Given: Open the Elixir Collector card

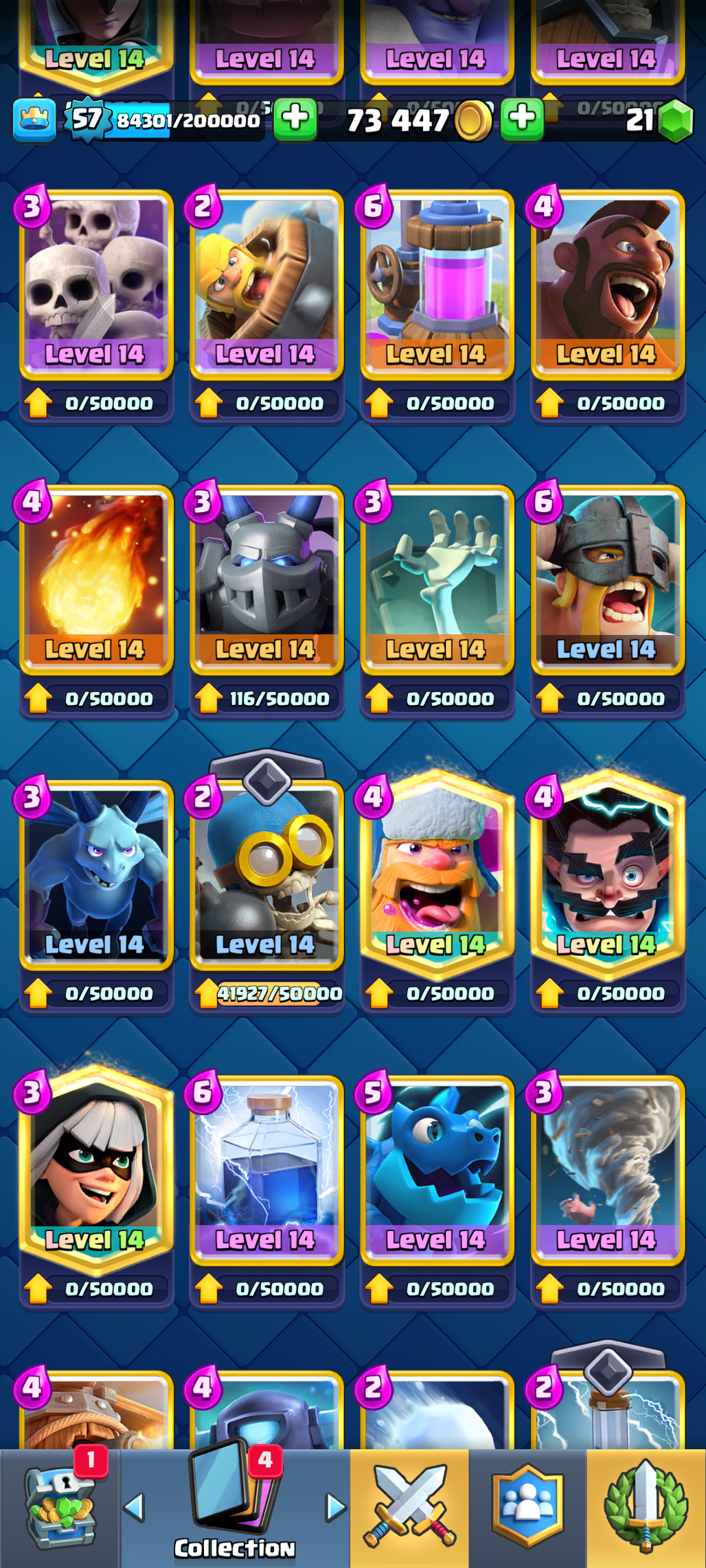Looking at the screenshot, I should pyautogui.click(x=437, y=284).
